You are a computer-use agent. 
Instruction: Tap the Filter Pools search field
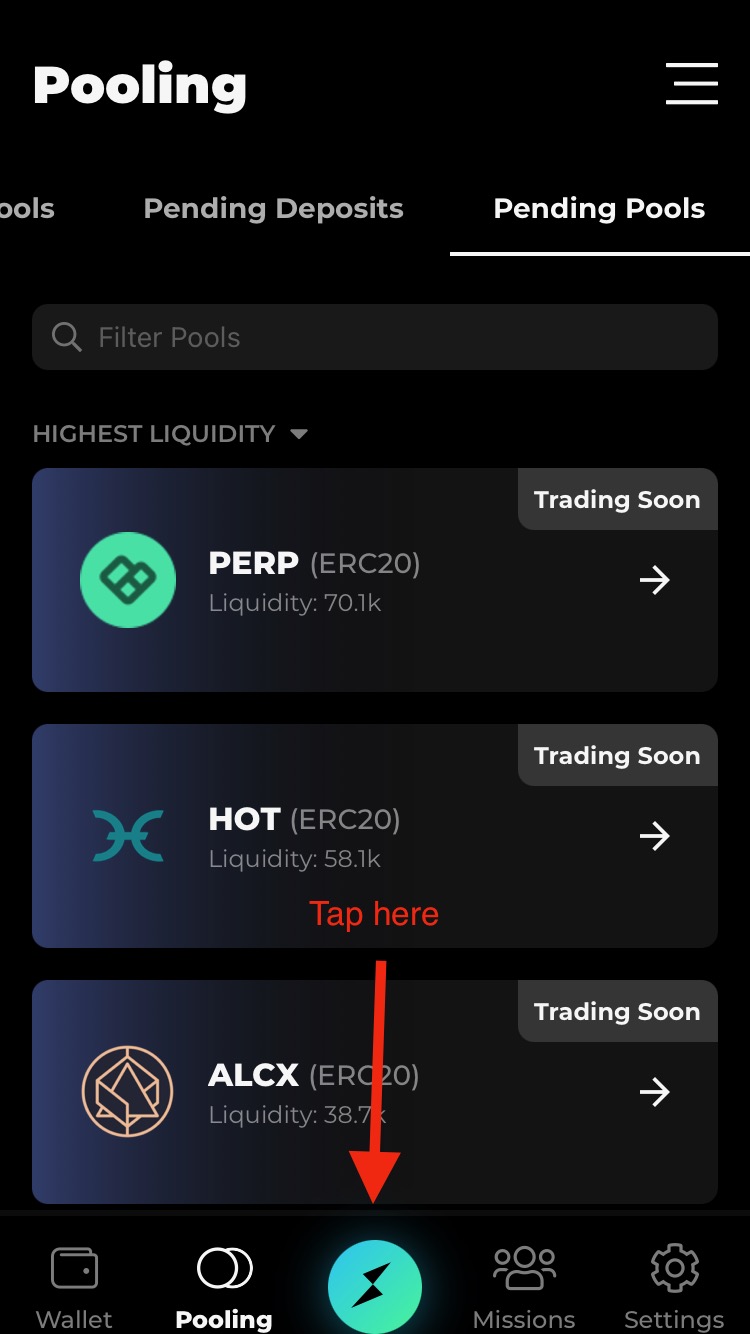coord(375,337)
